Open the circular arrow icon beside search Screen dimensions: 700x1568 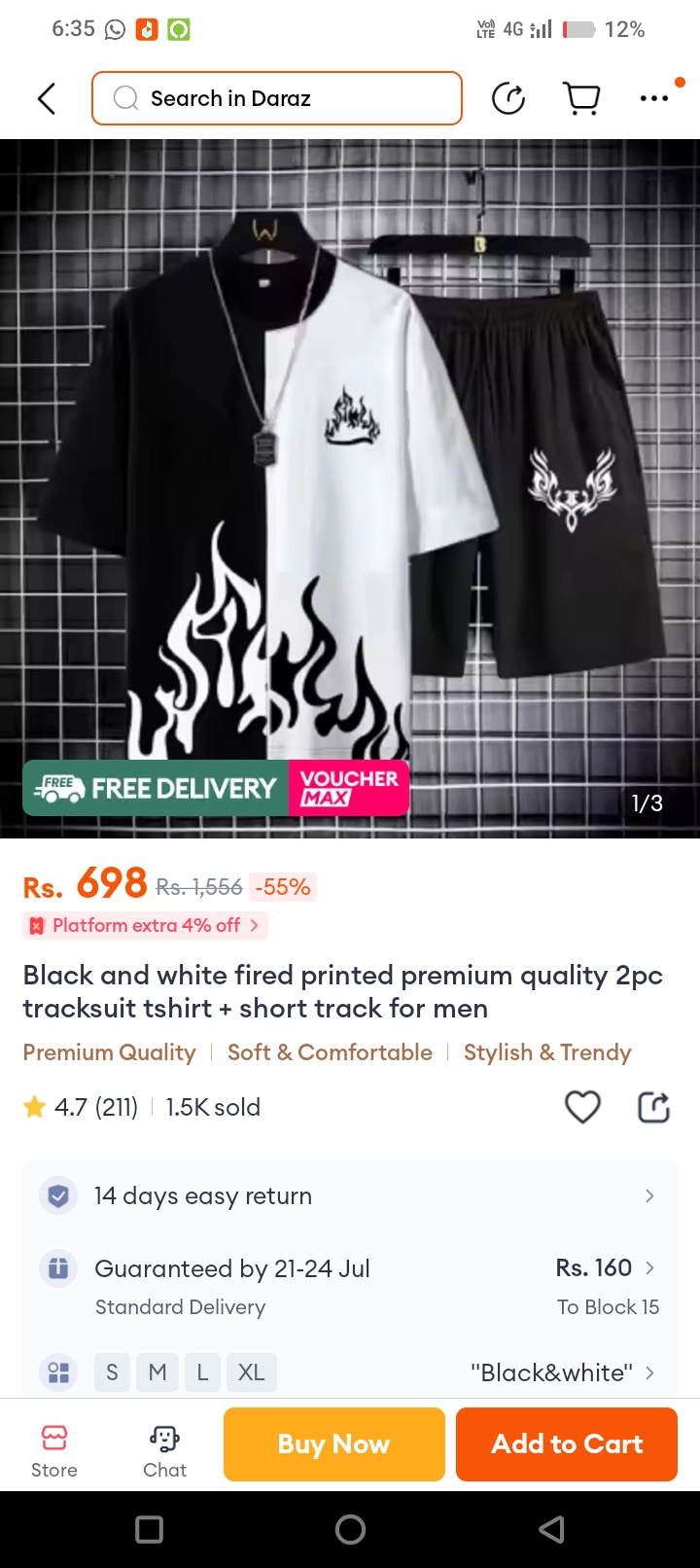pos(508,98)
